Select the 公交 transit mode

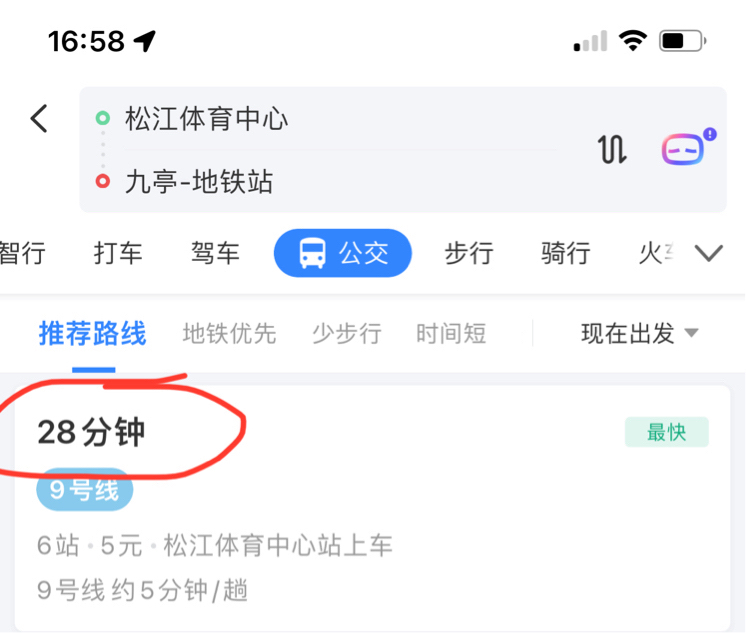[343, 253]
